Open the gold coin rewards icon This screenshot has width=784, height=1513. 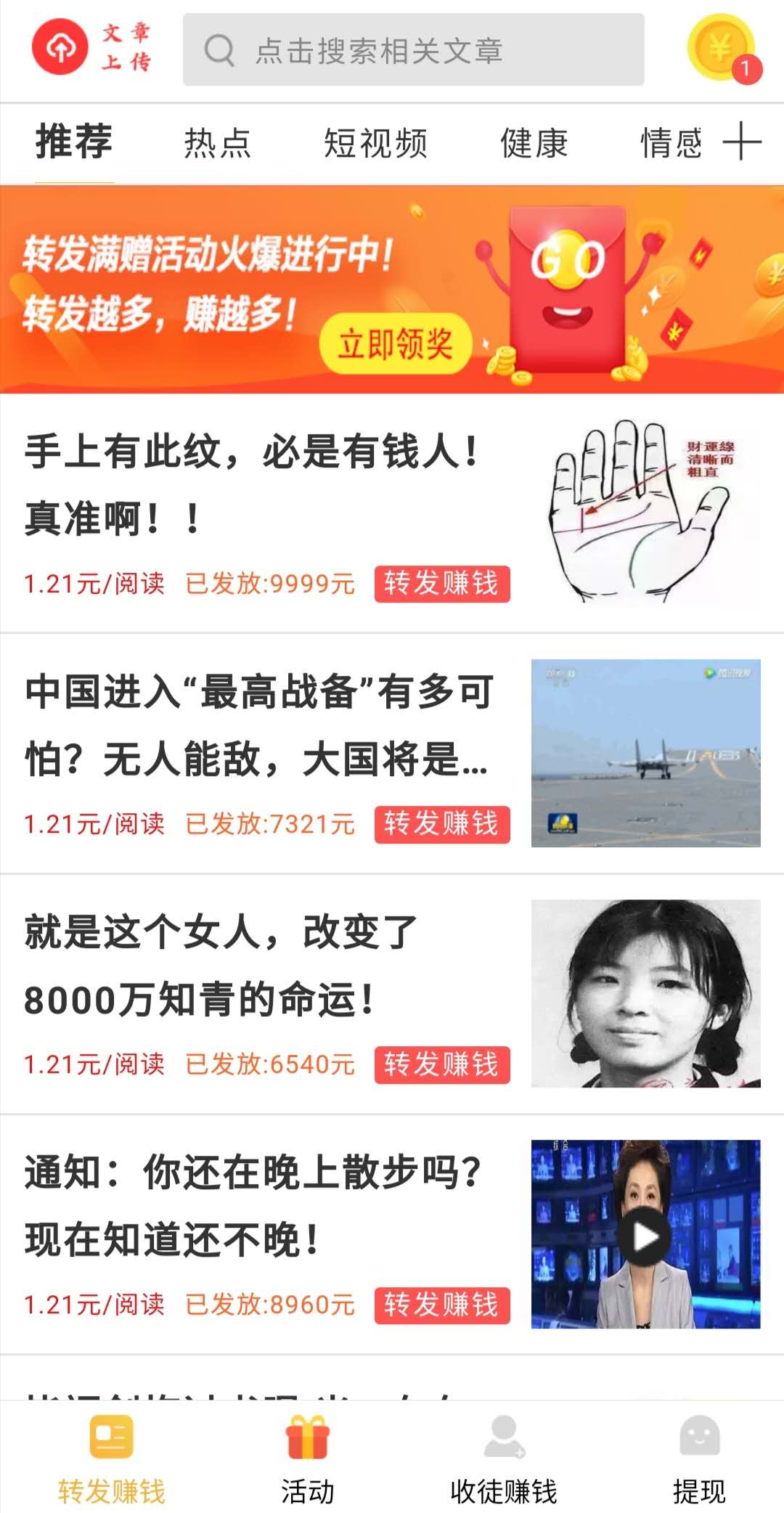pyautogui.click(x=724, y=49)
